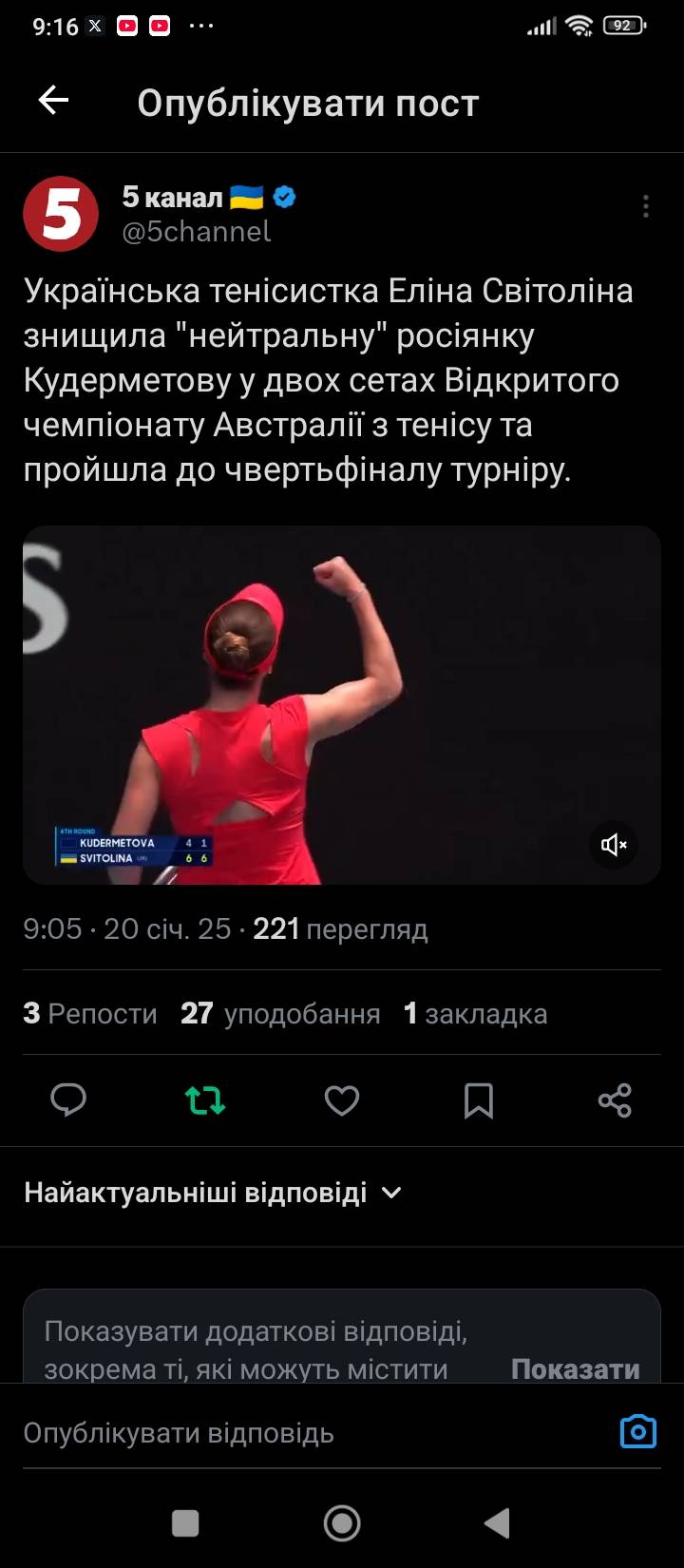The height and width of the screenshot is (1568, 684).
Task: Bookmark this post
Action: point(478,1100)
